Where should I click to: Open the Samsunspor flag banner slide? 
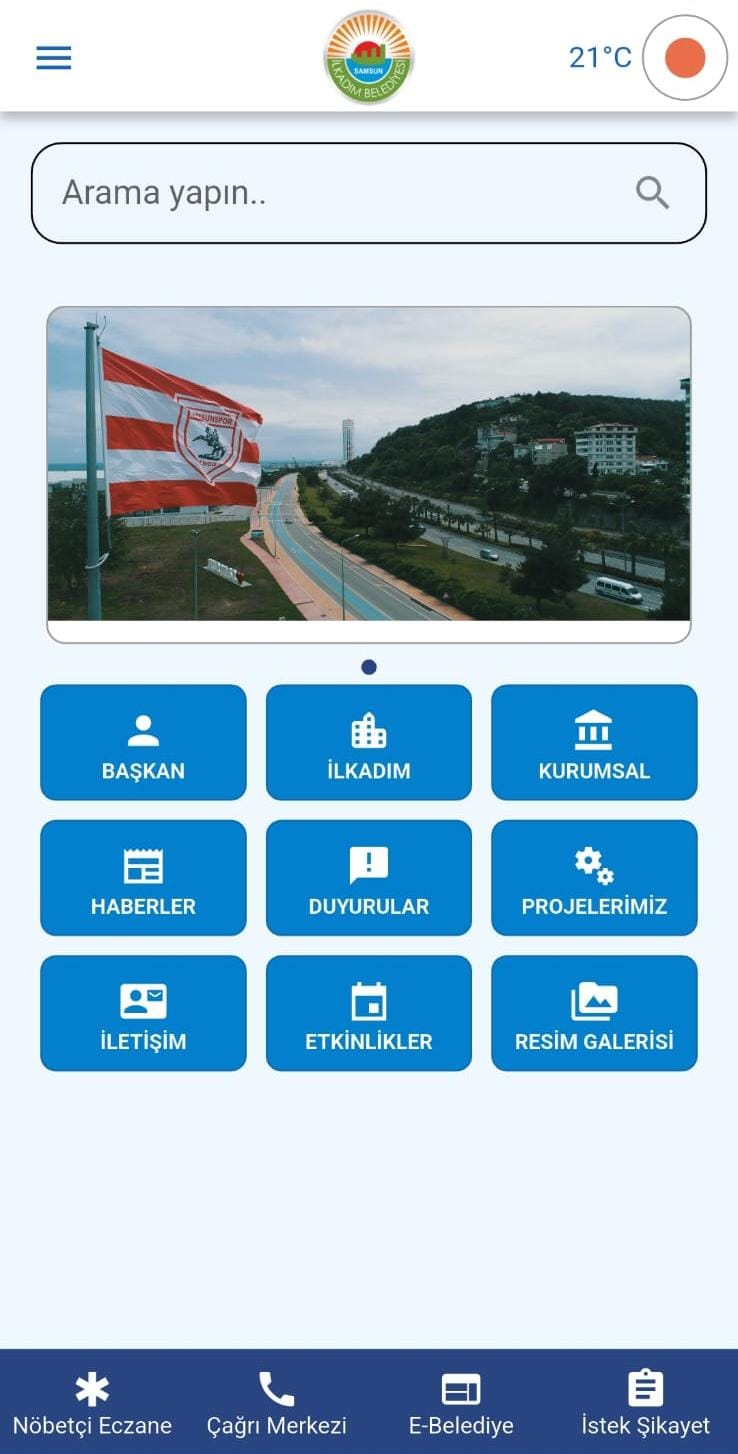pos(368,465)
